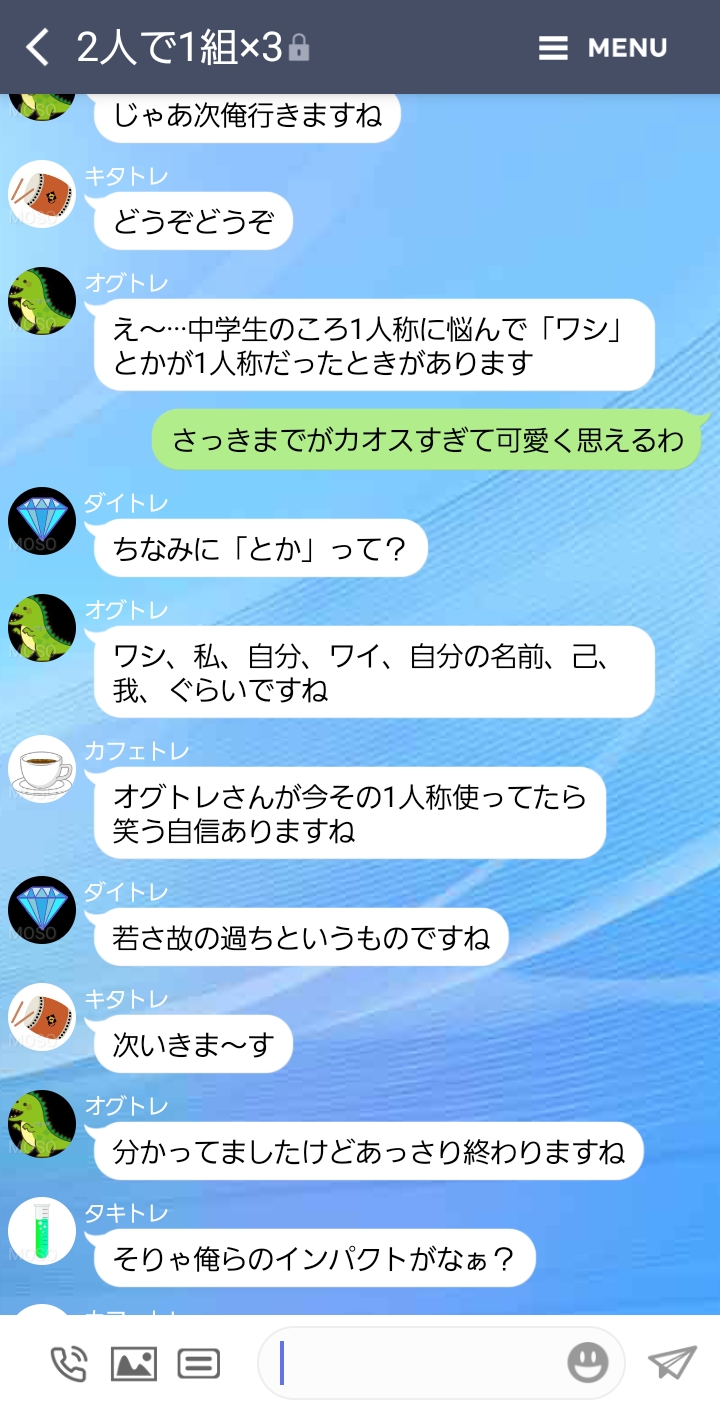Start a call with phone icon

pos(69,1363)
